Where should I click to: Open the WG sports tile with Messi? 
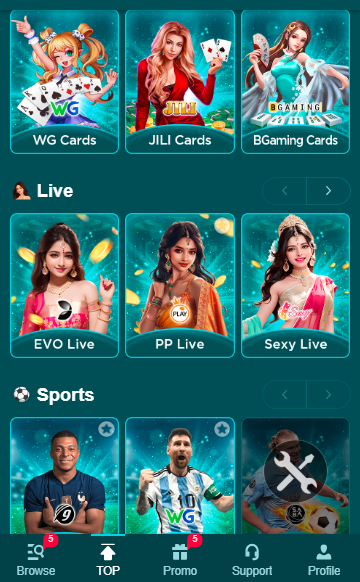(180, 476)
